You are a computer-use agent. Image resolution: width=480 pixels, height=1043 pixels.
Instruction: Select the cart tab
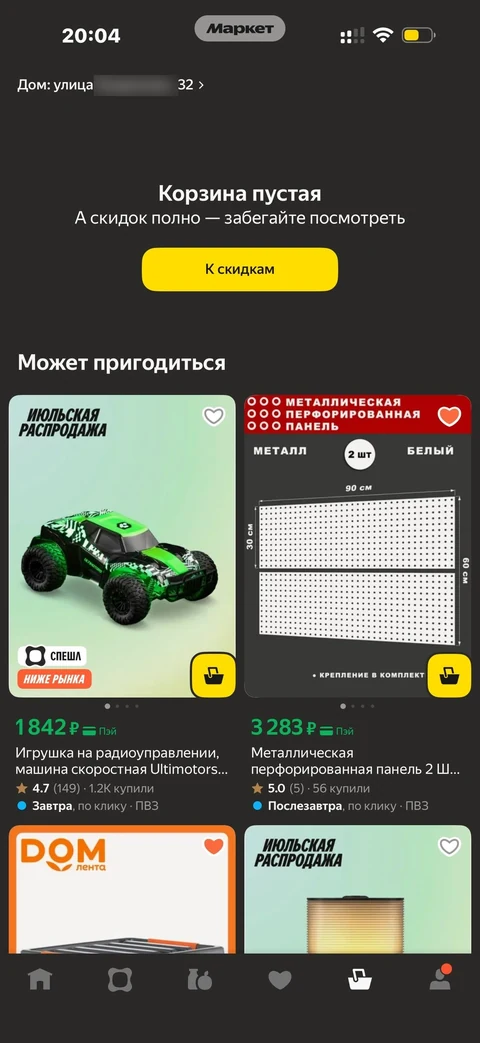360,979
